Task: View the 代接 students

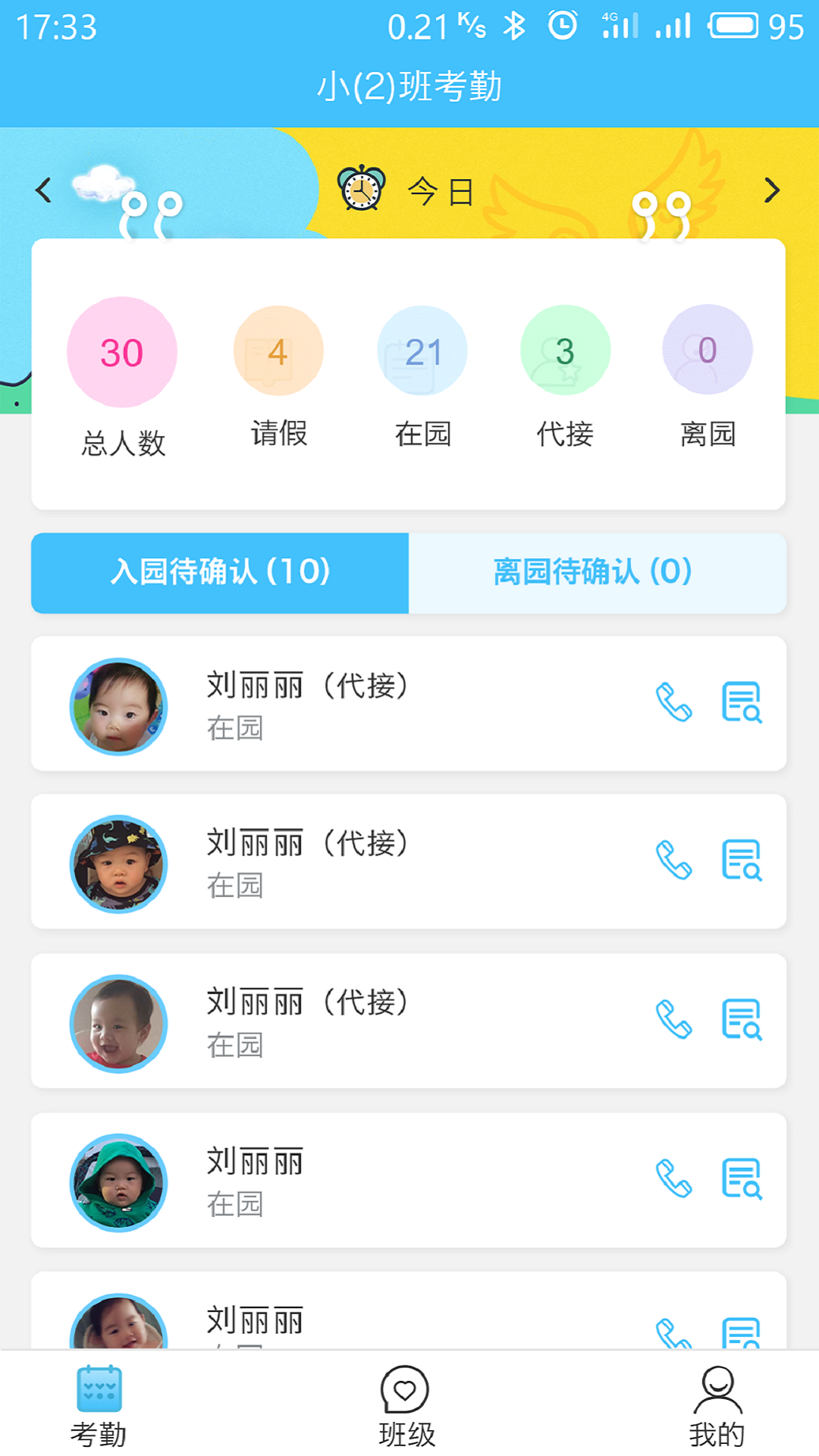Action: (565, 351)
